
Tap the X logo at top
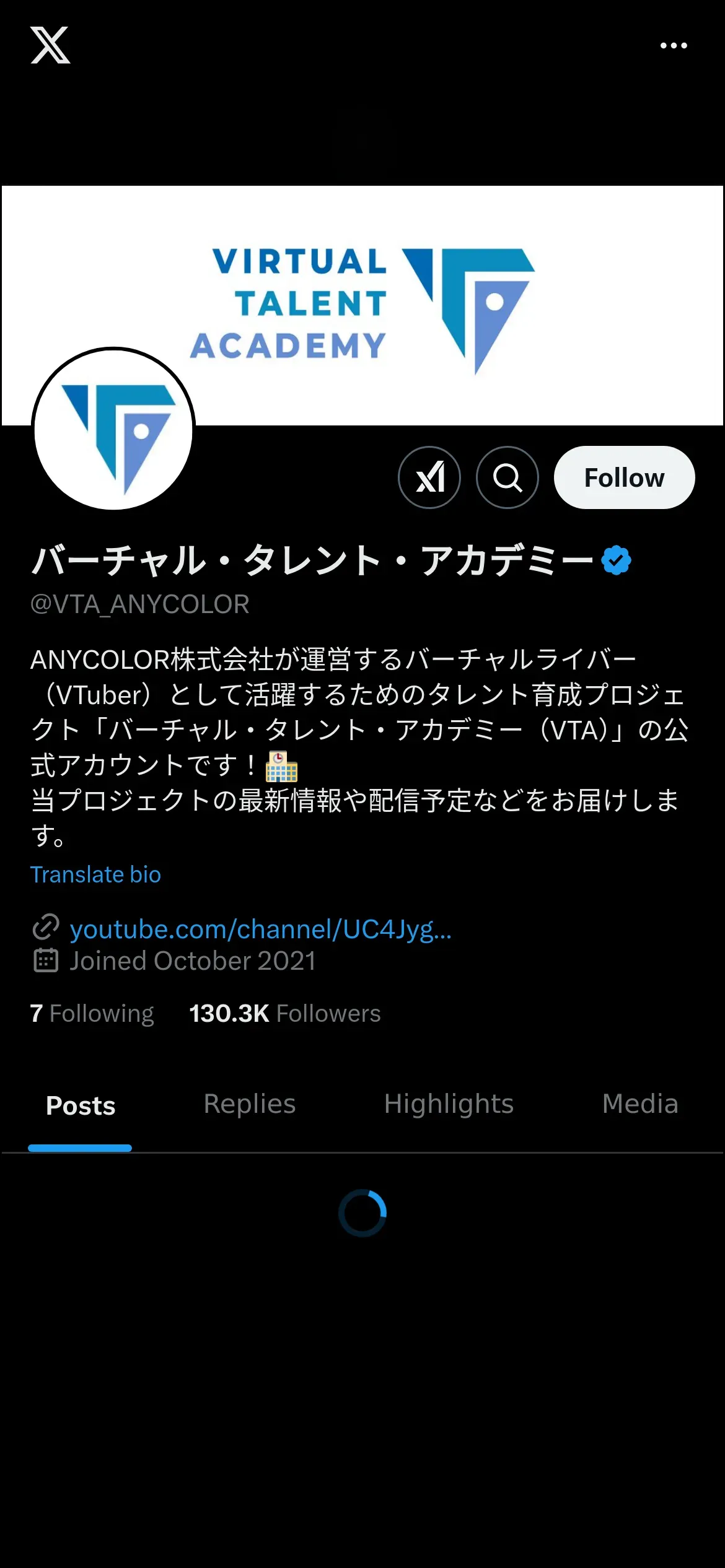tap(50, 45)
